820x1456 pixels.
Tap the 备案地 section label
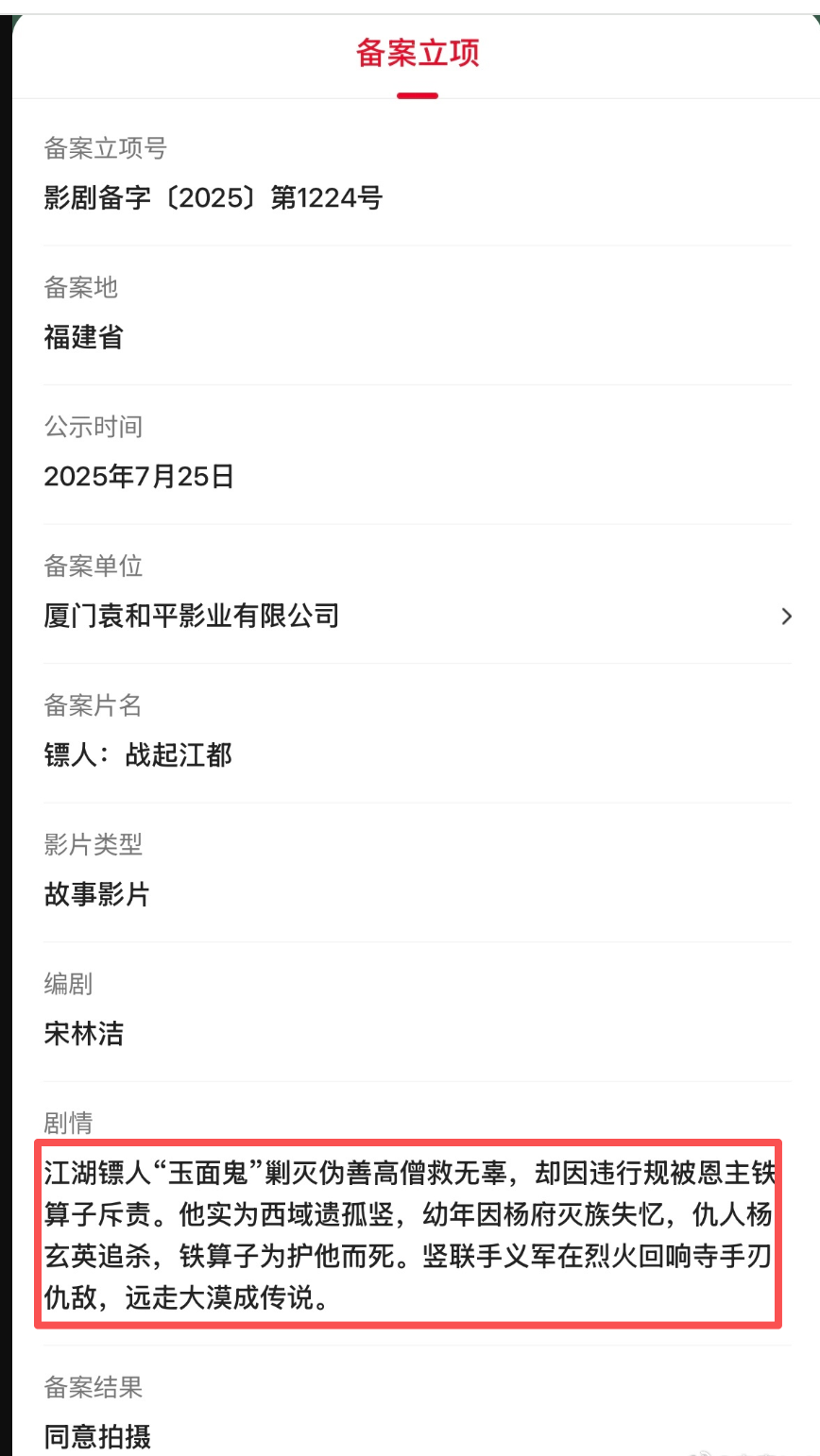pyautogui.click(x=77, y=288)
